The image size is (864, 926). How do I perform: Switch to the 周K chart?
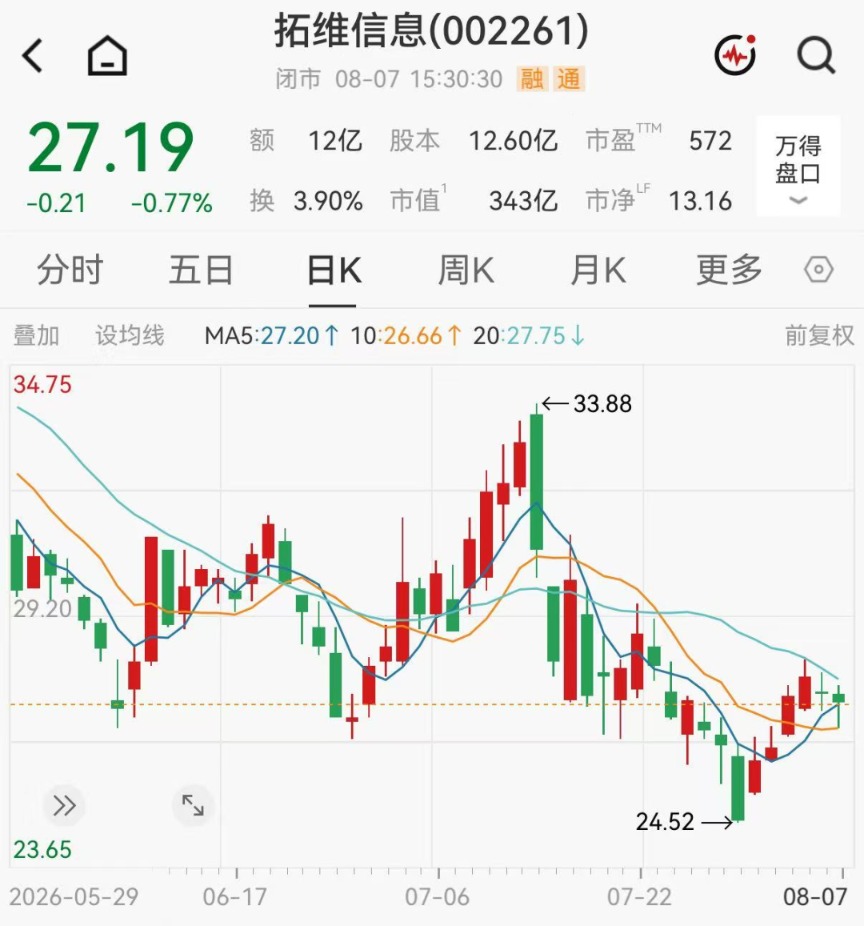[x=465, y=270]
